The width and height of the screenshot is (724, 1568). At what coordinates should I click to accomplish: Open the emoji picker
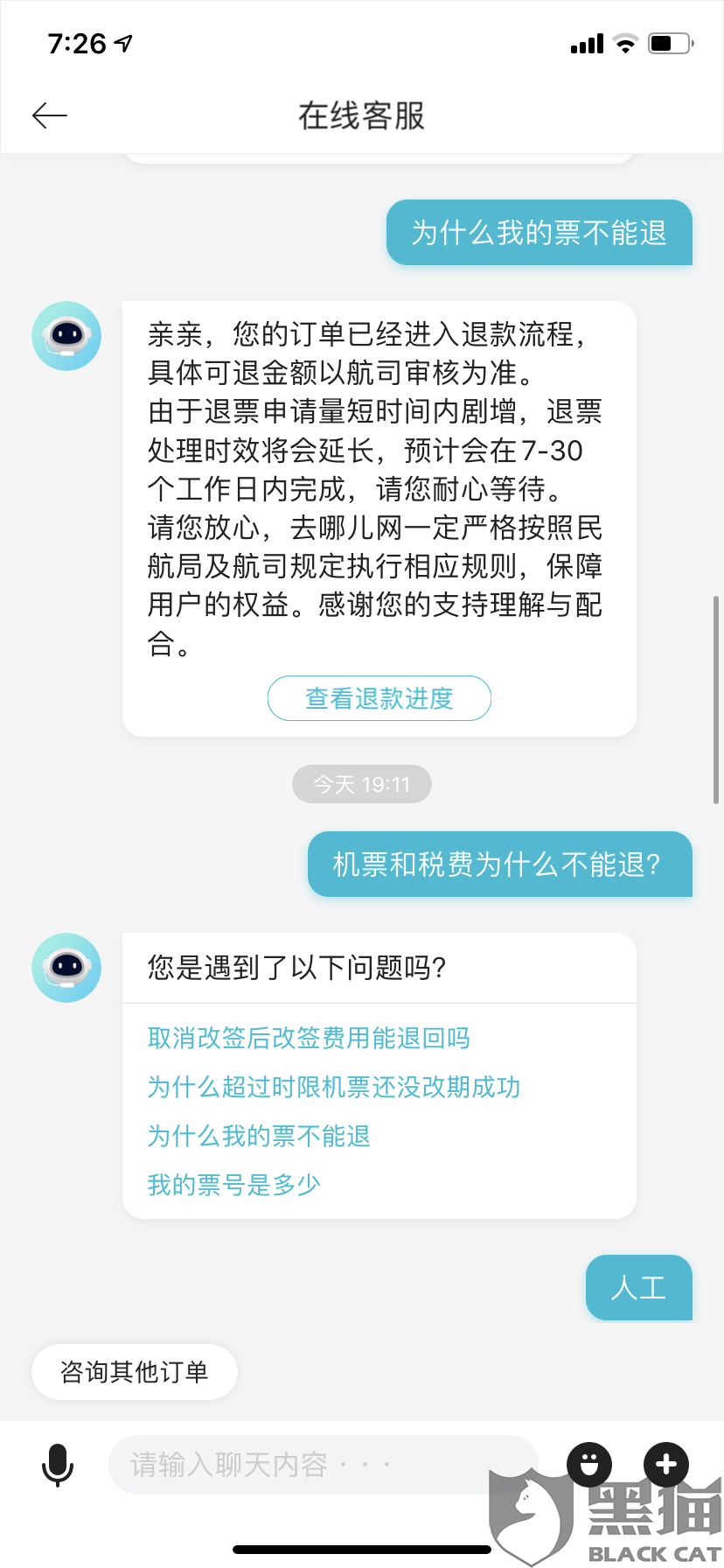pos(589,1464)
